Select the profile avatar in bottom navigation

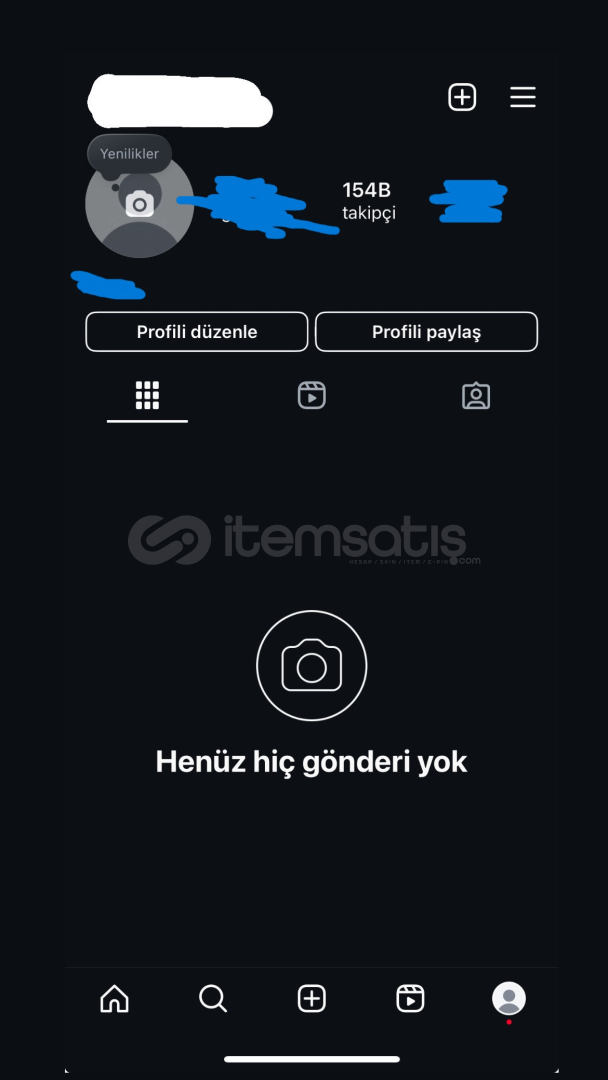click(509, 999)
